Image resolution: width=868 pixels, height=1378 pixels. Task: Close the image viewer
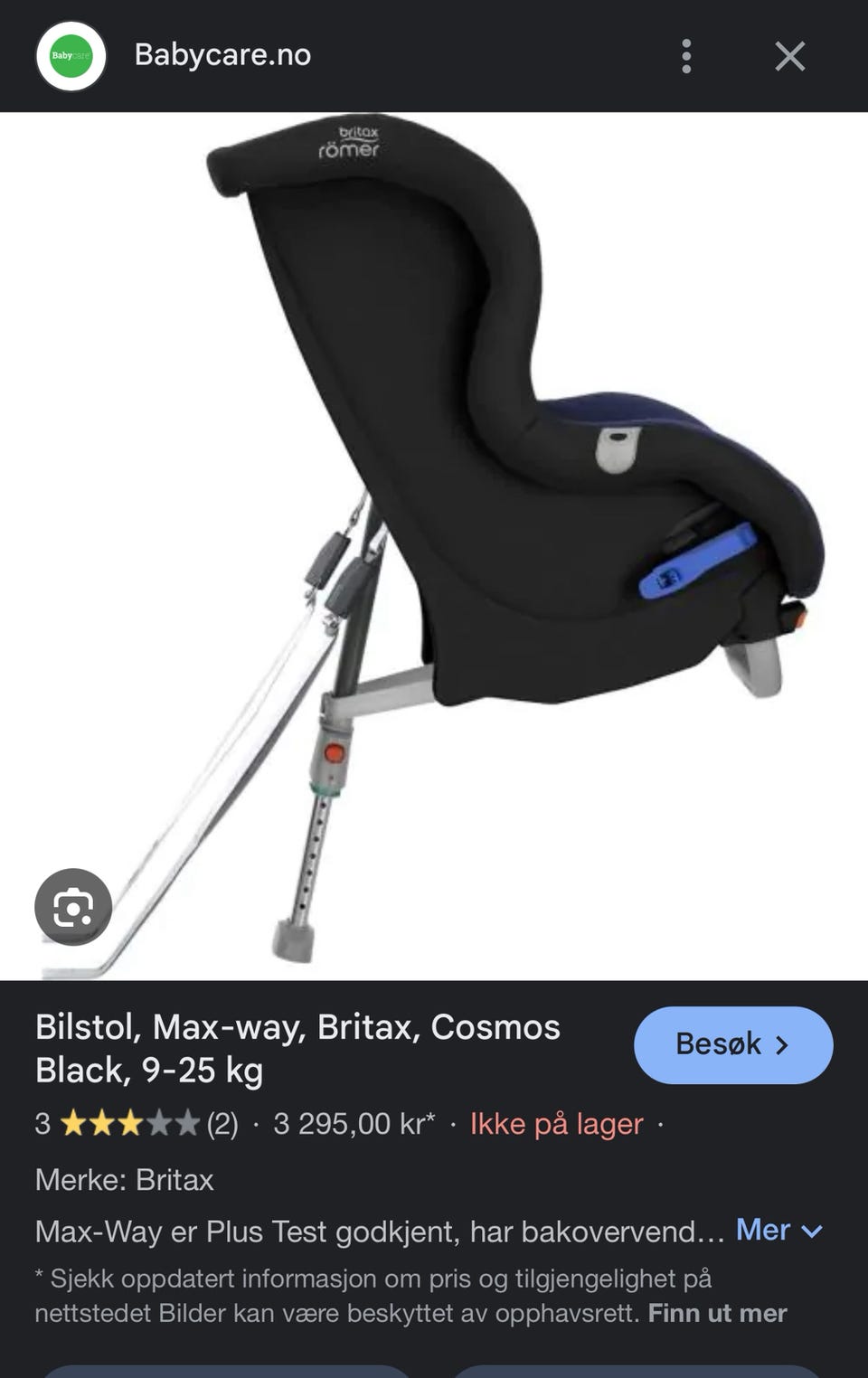click(x=789, y=56)
